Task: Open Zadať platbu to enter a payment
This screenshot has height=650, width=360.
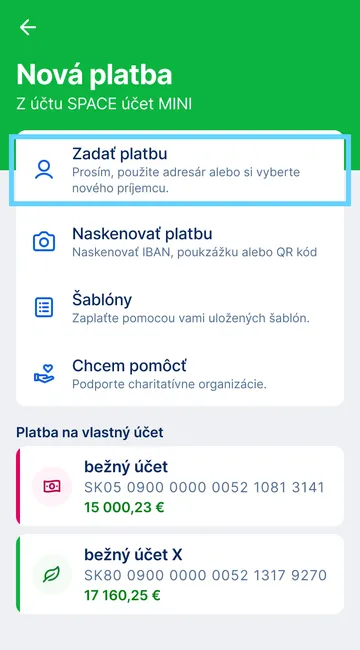Action: (180, 170)
